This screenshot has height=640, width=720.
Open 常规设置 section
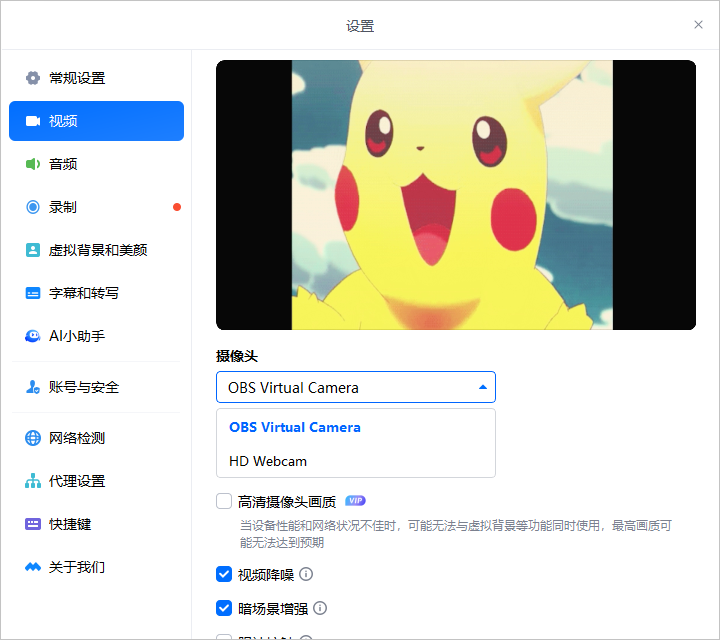tap(77, 78)
